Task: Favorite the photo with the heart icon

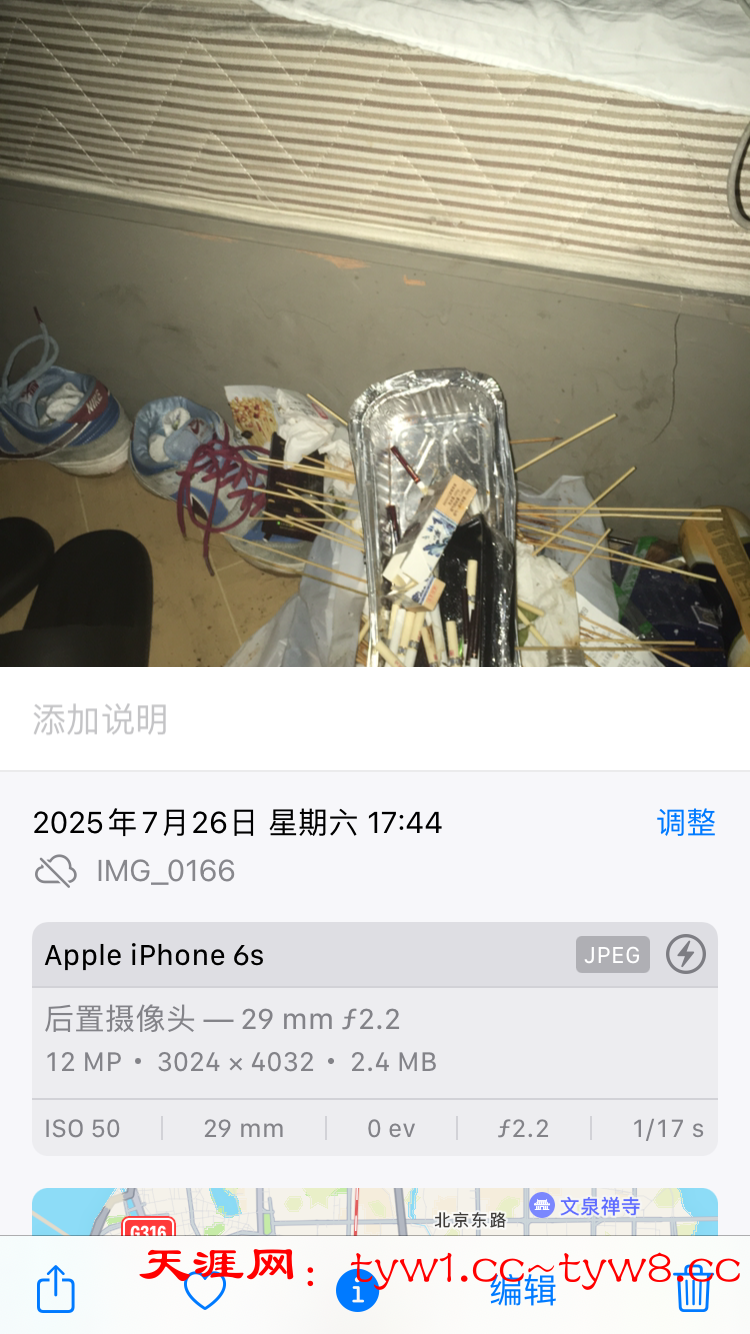Action: pyautogui.click(x=205, y=1291)
